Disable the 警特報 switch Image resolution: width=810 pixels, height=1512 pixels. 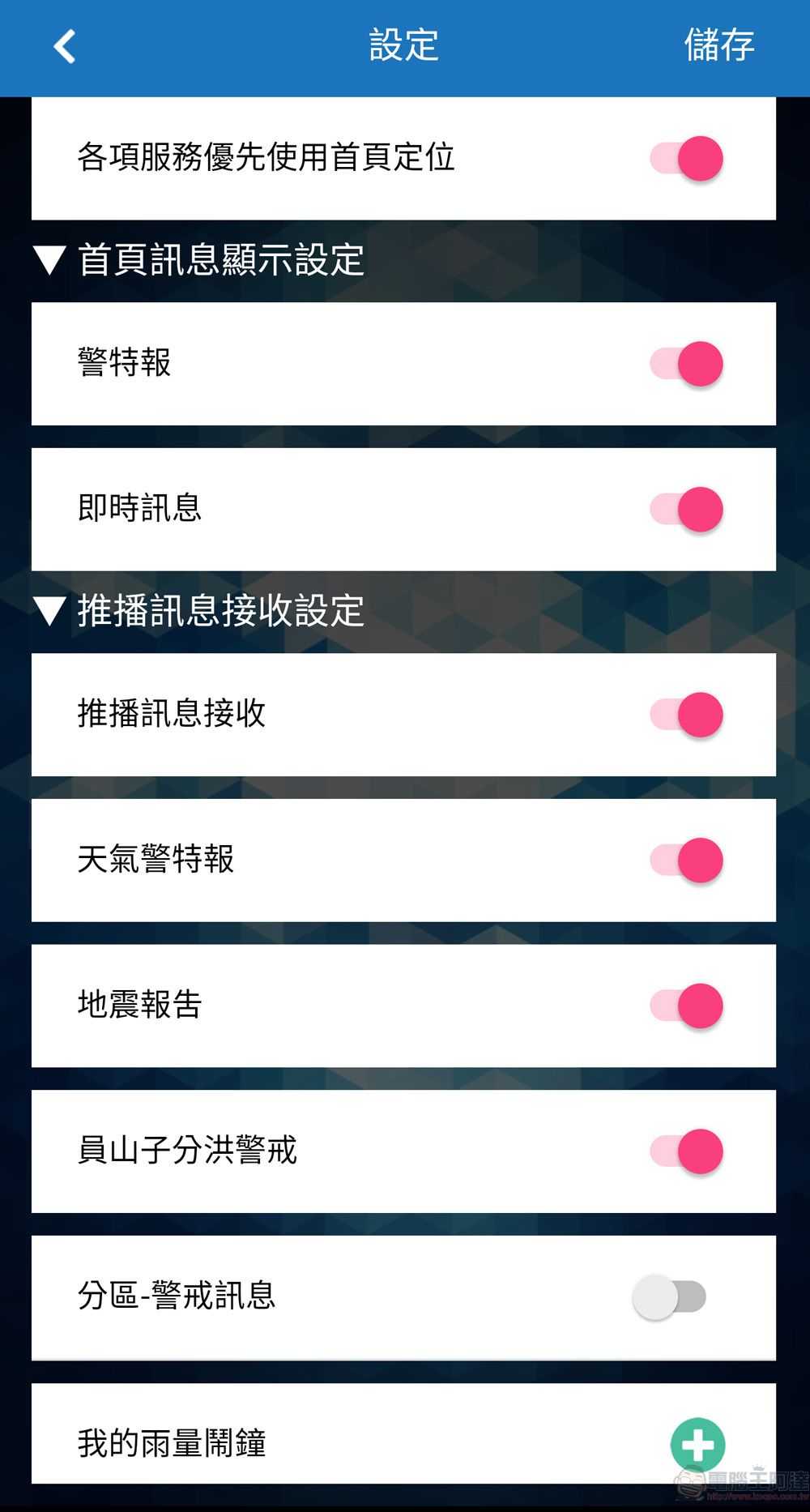pyautogui.click(x=686, y=364)
